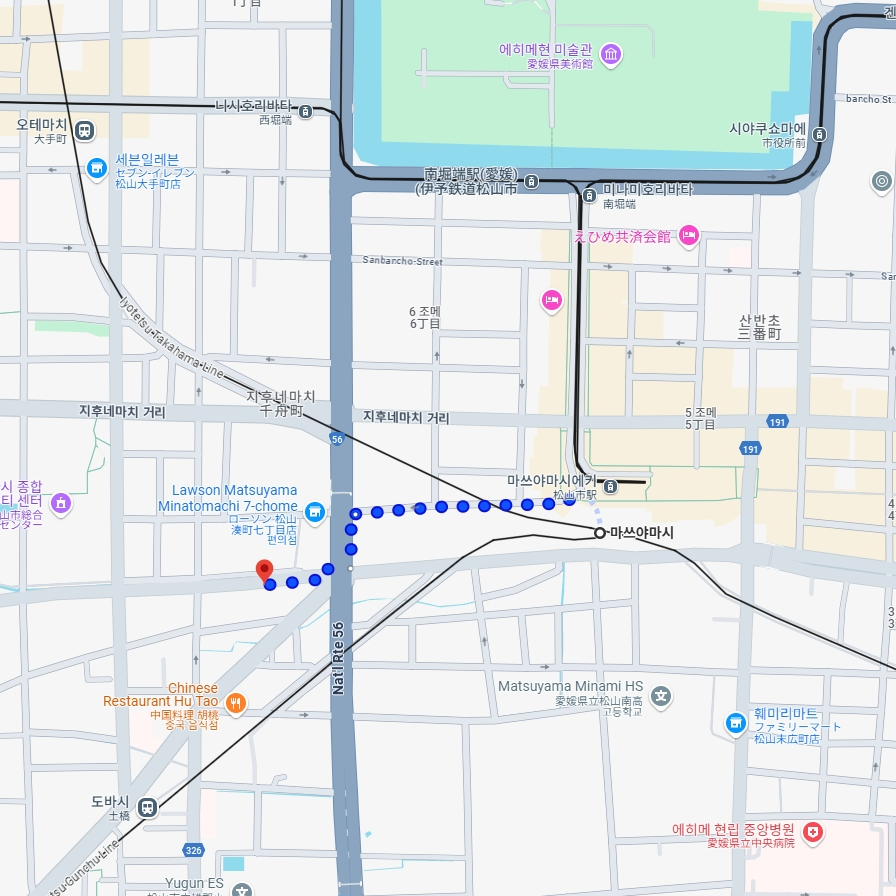Image resolution: width=896 pixels, height=896 pixels.
Task: Open Ehime Prefectural Central Hospital marker
Action: tap(813, 832)
